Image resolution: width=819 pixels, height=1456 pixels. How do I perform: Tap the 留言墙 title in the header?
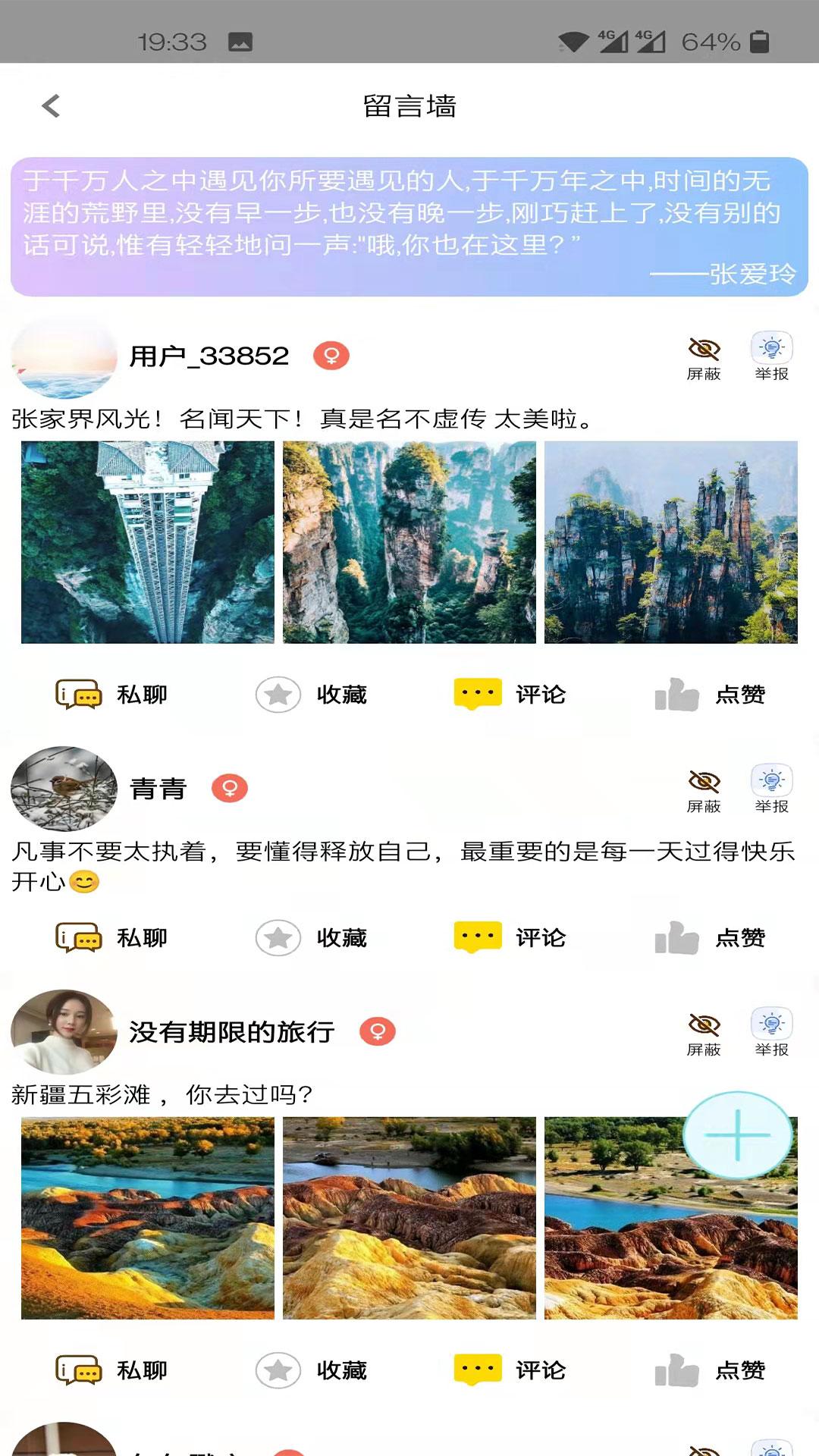[409, 106]
